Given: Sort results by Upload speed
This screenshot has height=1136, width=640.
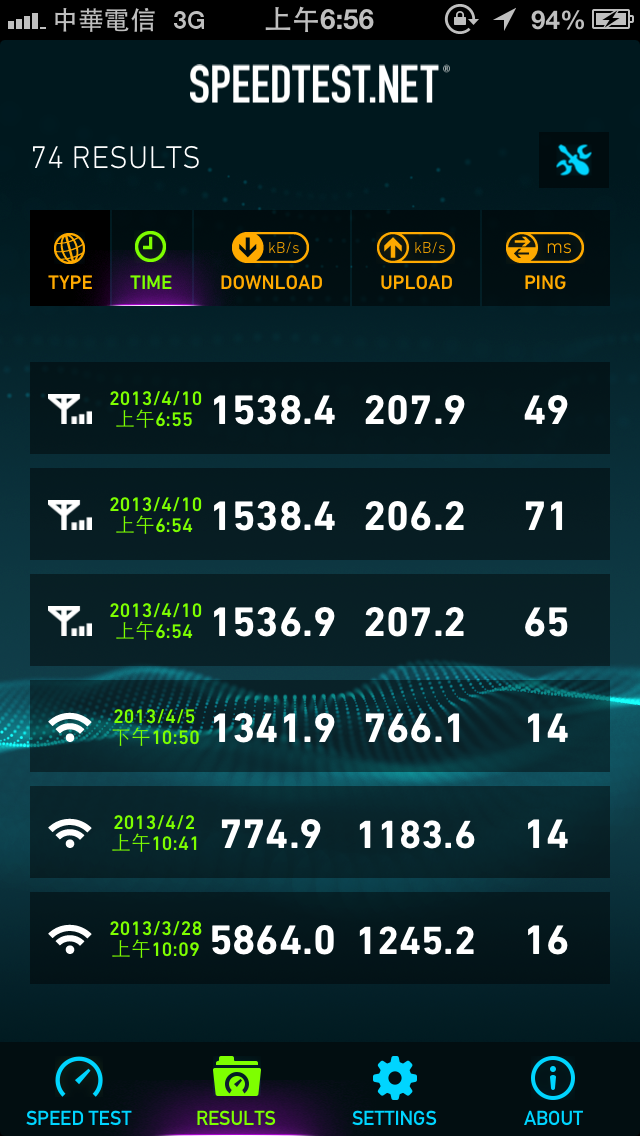Looking at the screenshot, I should click(x=416, y=258).
